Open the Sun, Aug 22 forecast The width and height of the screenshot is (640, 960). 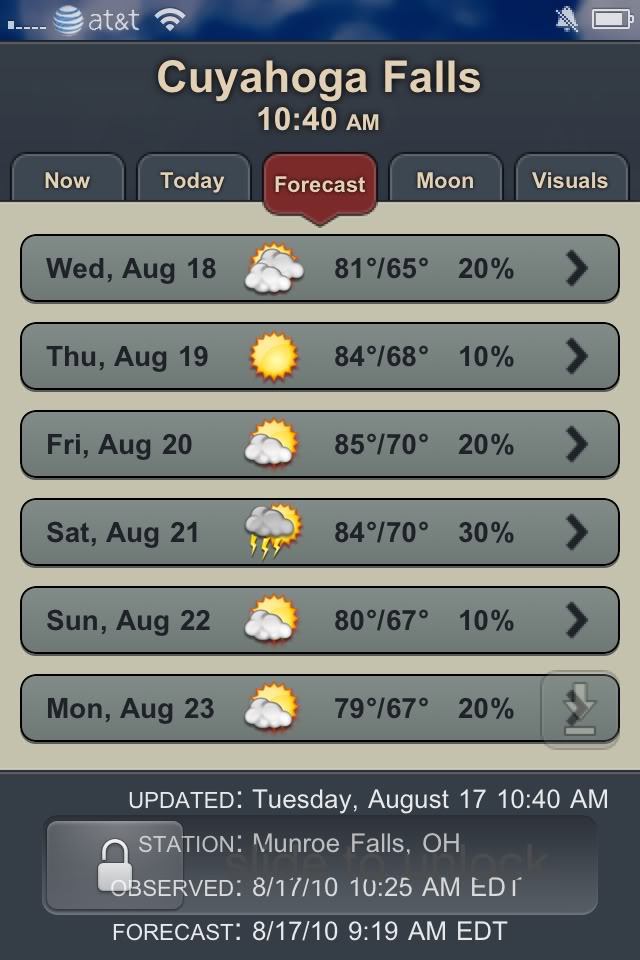[319, 620]
